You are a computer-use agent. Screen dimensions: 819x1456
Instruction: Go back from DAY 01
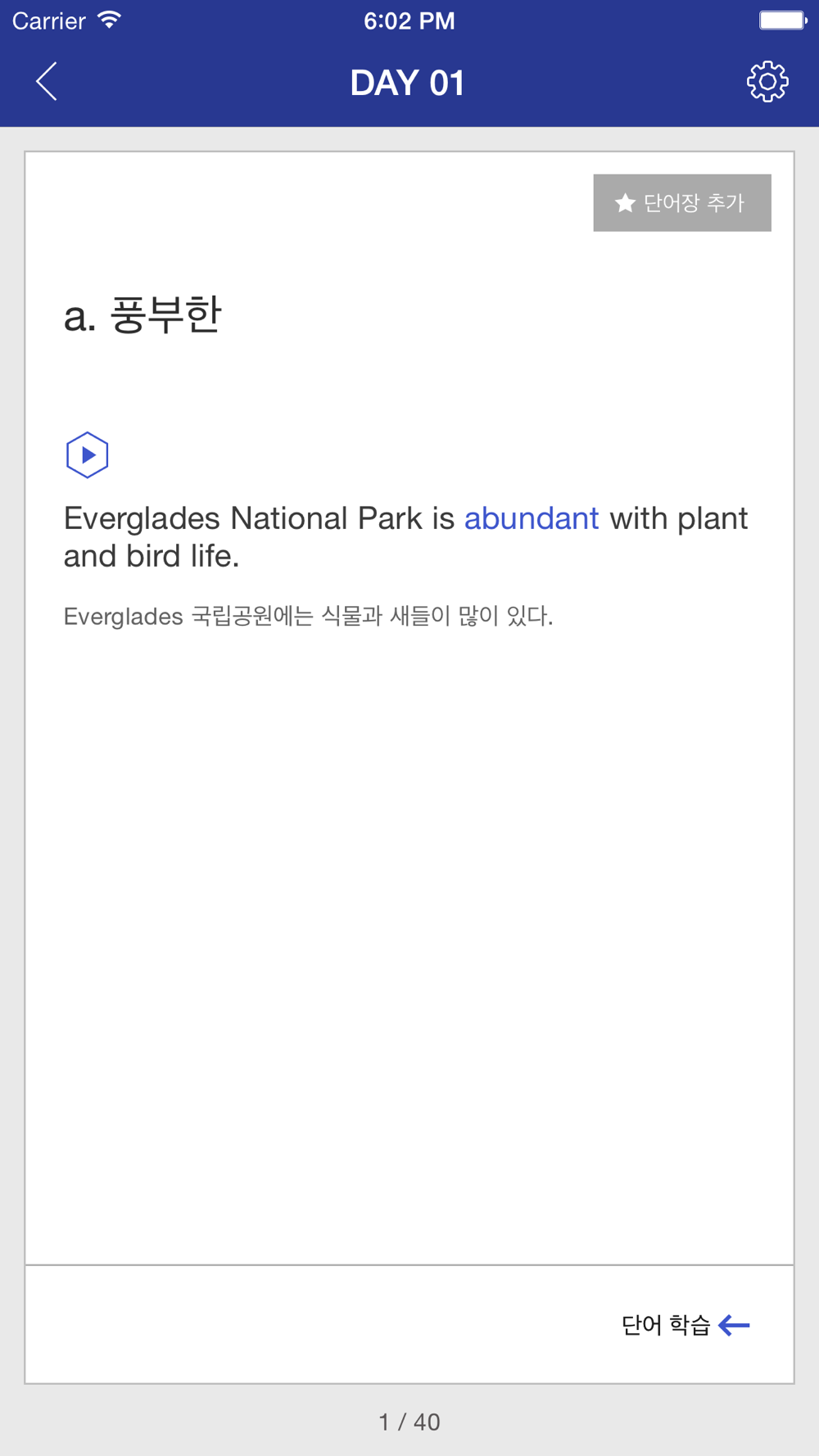[x=47, y=82]
